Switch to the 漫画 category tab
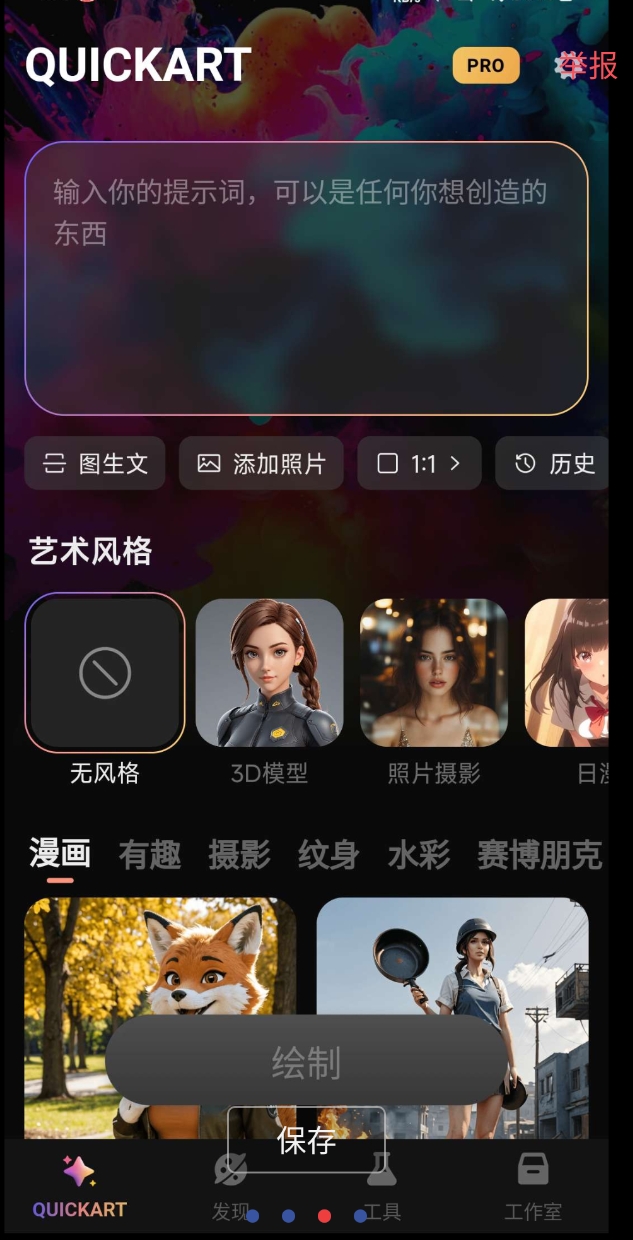The width and height of the screenshot is (633, 1240). coord(60,854)
